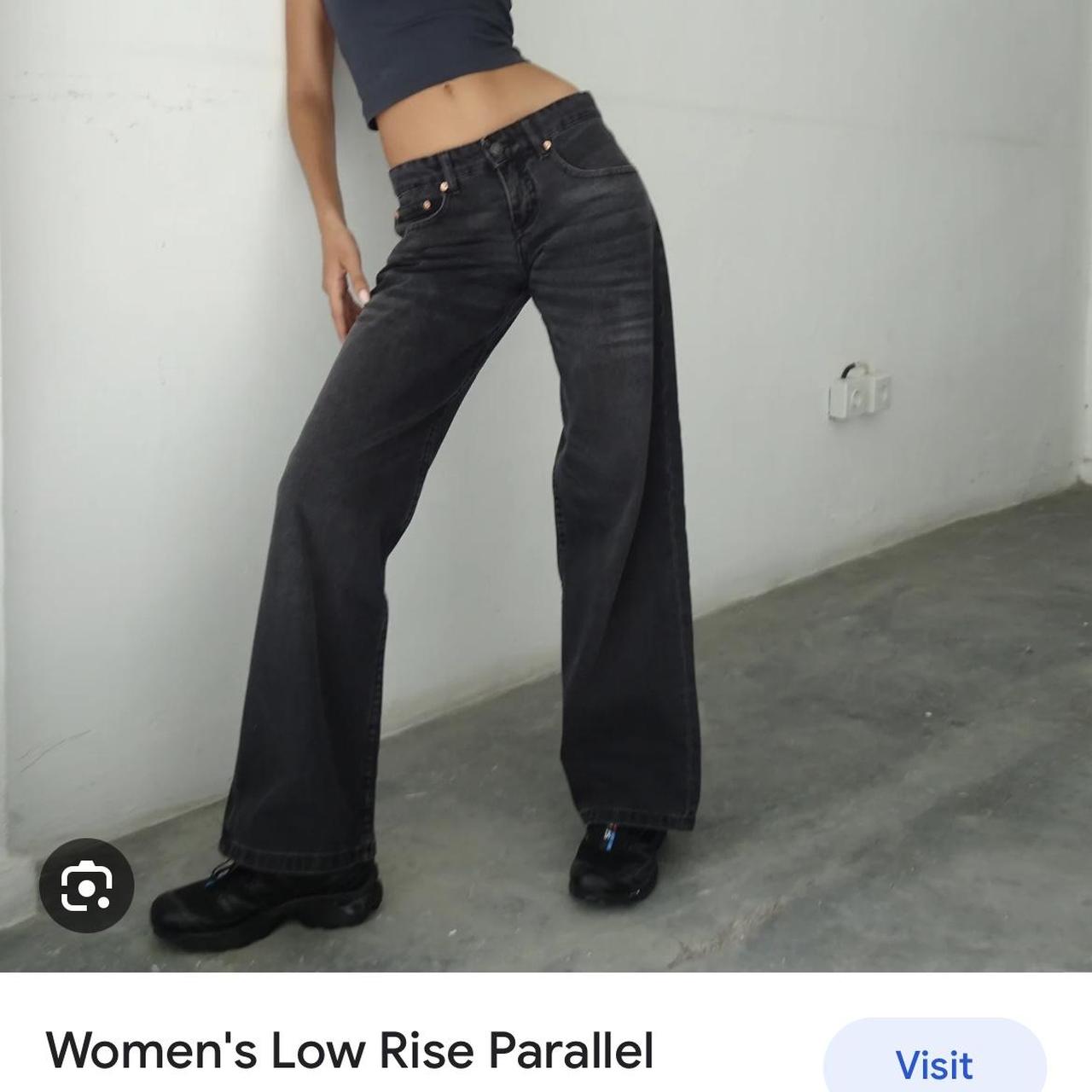Search this image with Google Lens
This screenshot has height=1092, width=1092.
coord(86,886)
